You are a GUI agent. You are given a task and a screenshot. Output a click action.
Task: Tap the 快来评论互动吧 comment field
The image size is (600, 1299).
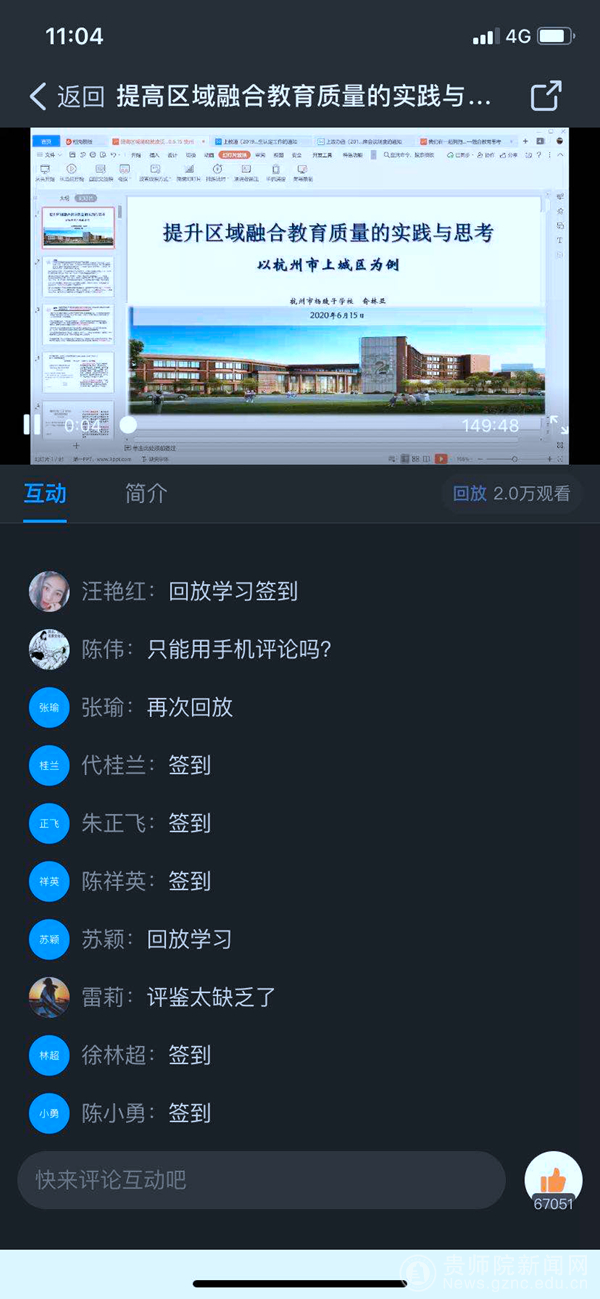click(261, 1180)
